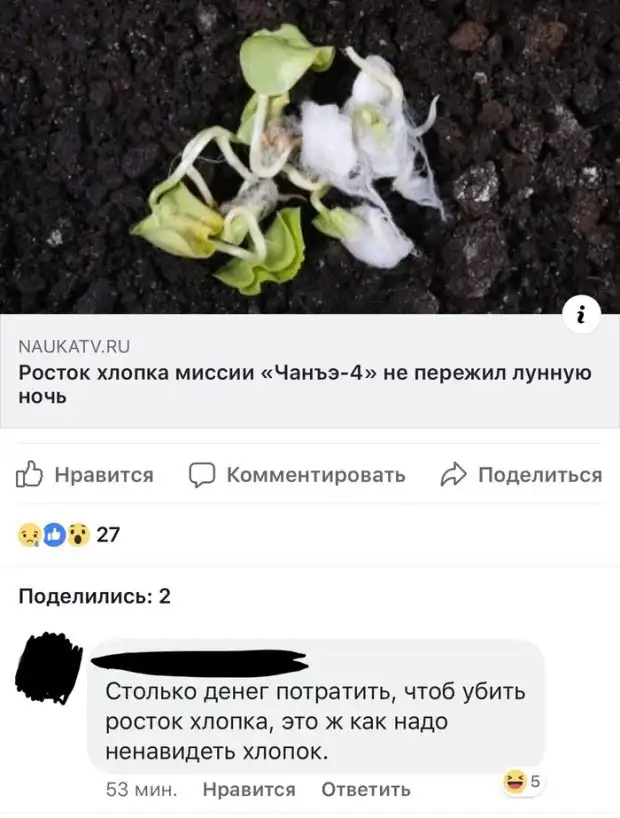Screen dimensions: 620x818
Task: Like the comment about cotton sprout
Action: pos(249,789)
